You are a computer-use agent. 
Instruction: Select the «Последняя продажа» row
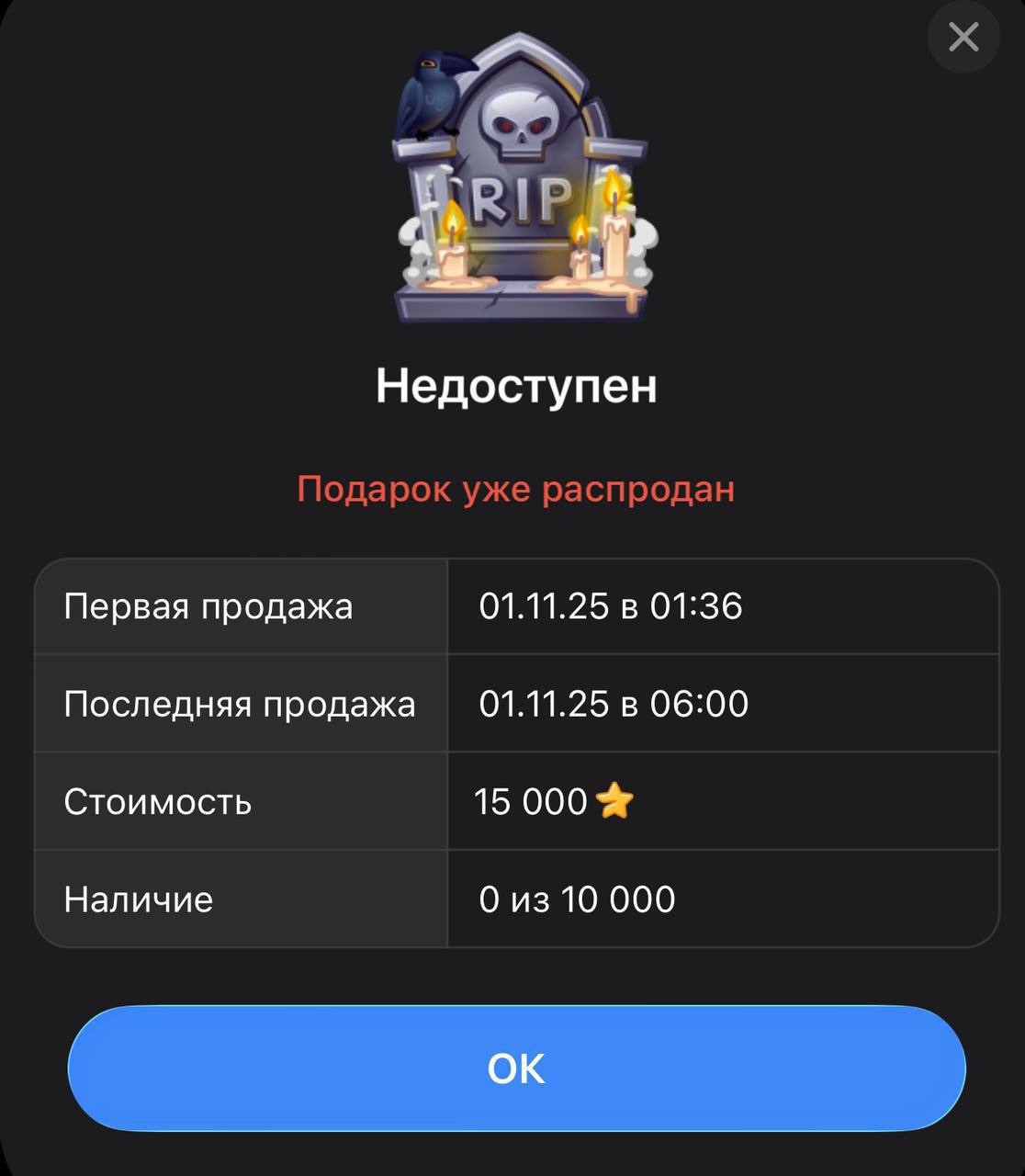tap(241, 705)
